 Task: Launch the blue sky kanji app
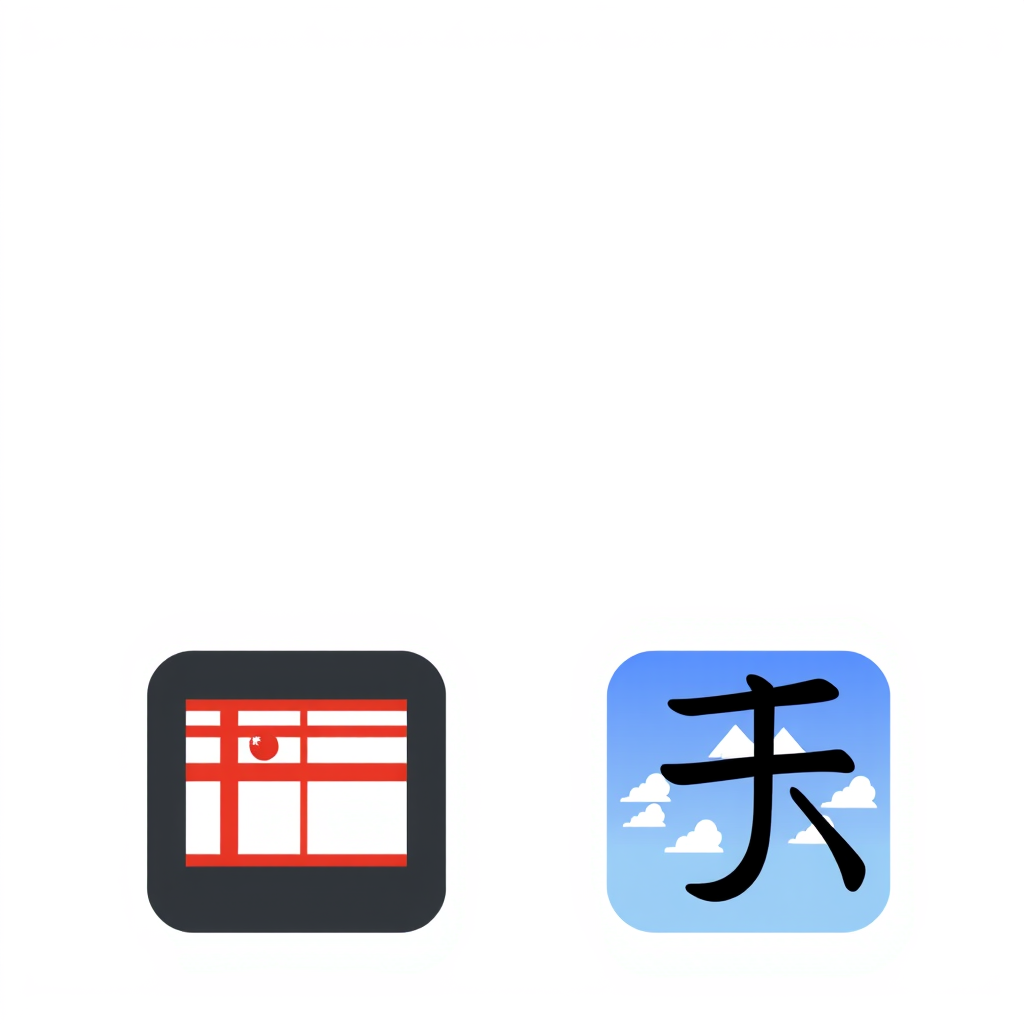coord(748,790)
